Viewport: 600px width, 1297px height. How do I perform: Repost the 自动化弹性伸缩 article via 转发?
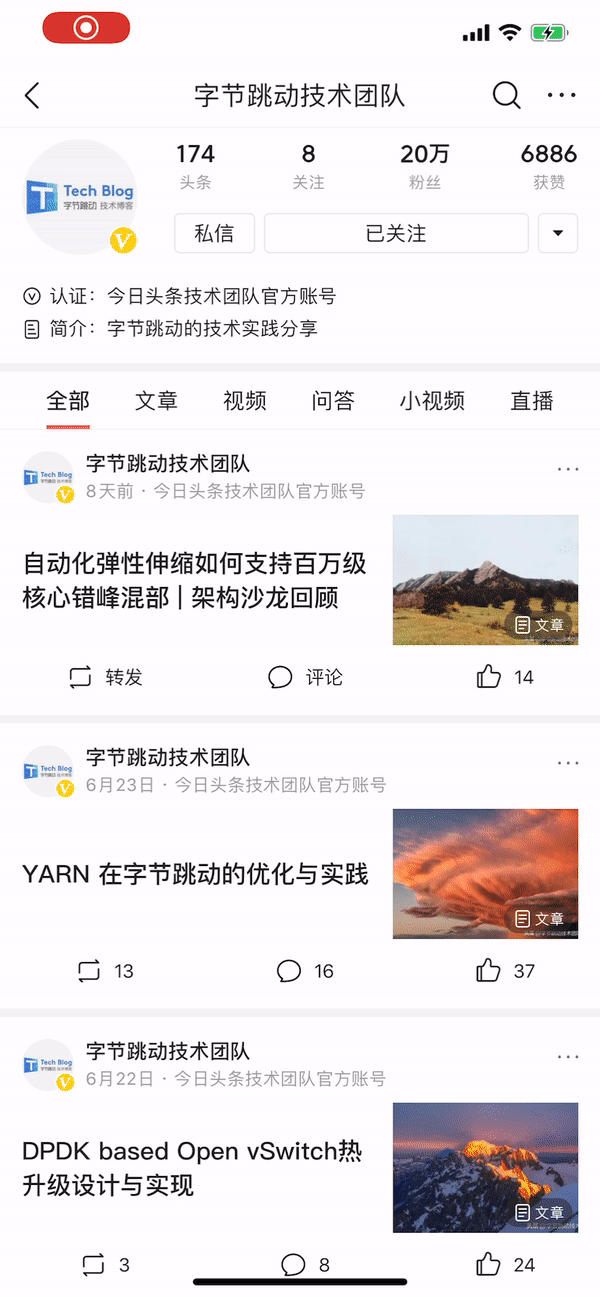(x=106, y=677)
